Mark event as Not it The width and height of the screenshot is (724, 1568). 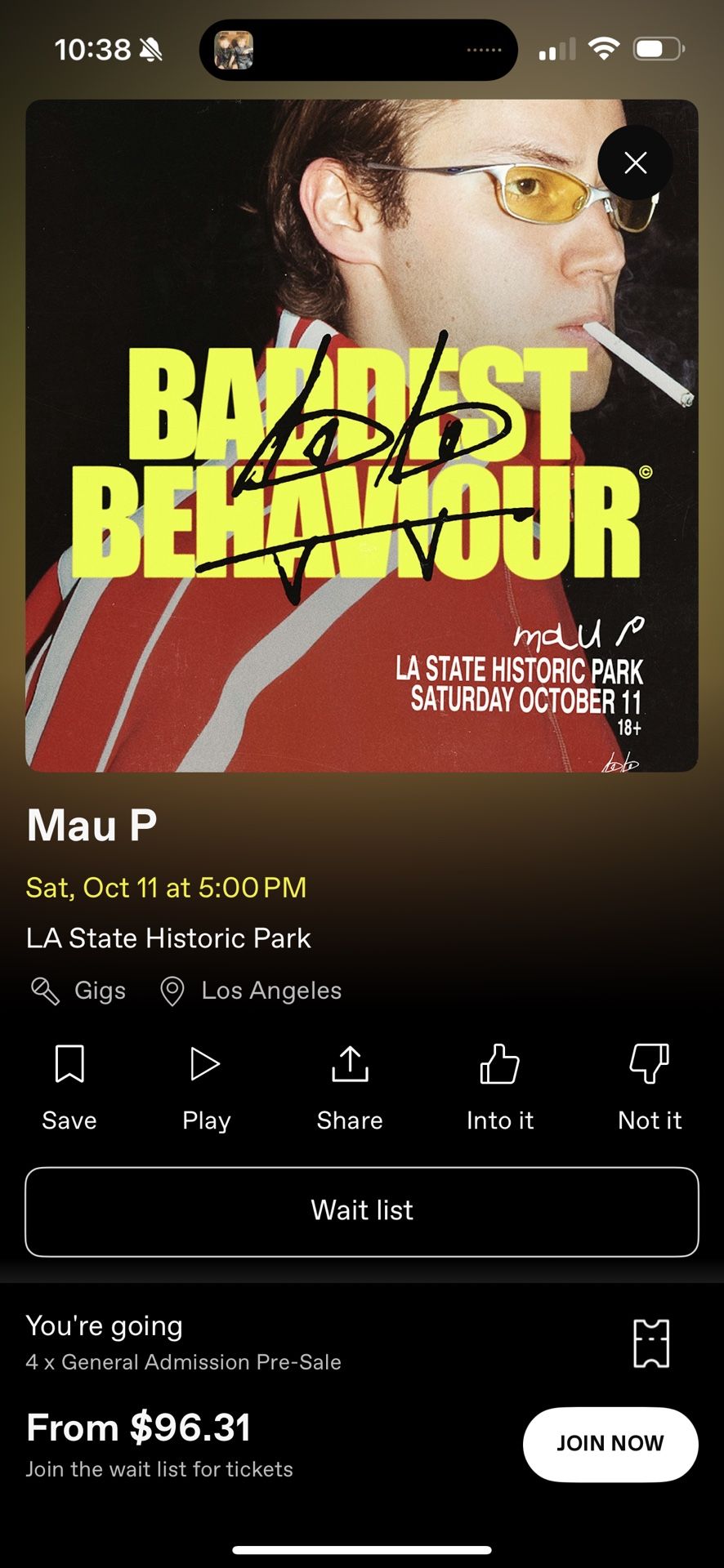(650, 1087)
